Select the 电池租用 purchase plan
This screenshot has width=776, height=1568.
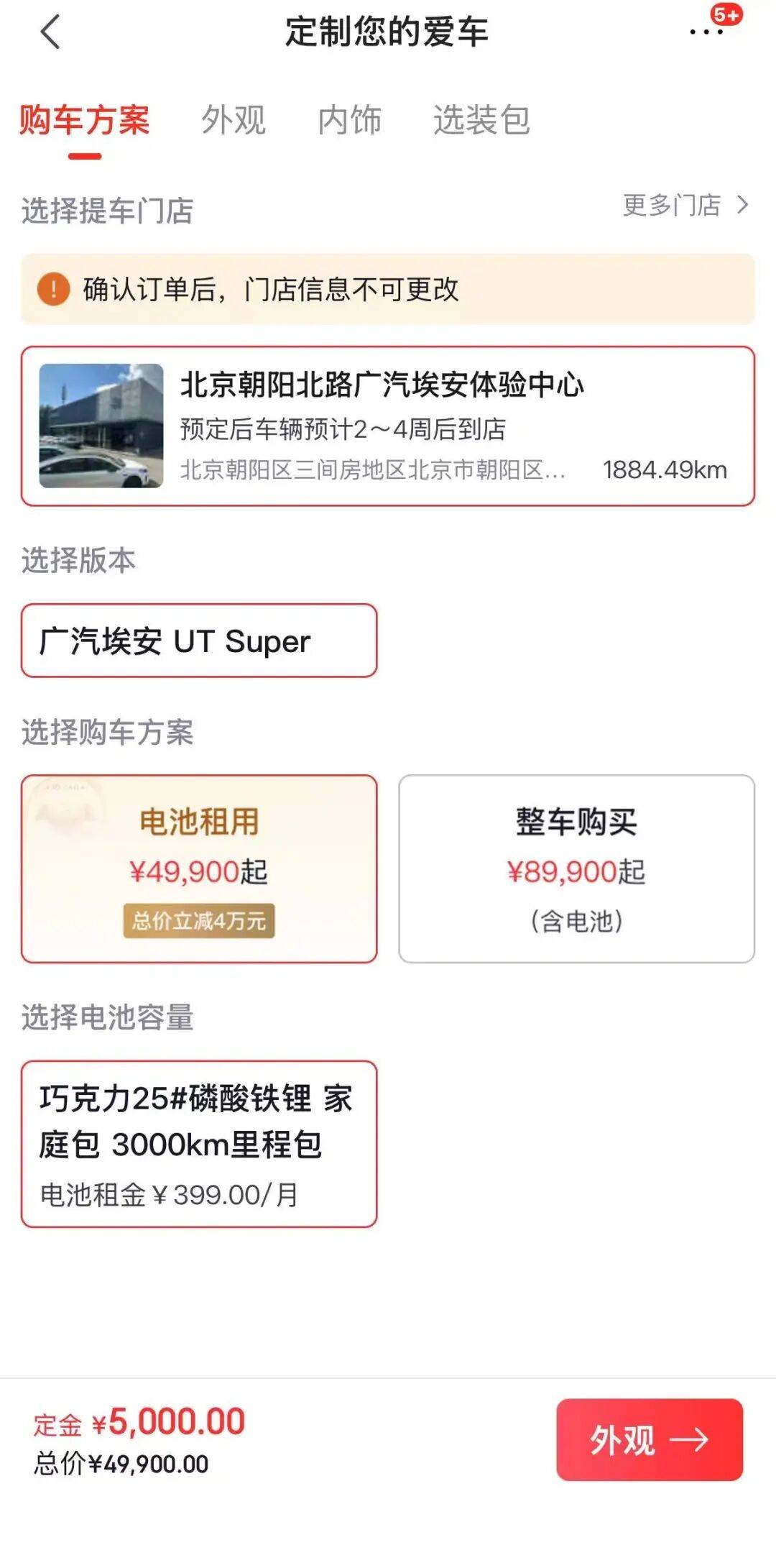pyautogui.click(x=199, y=868)
